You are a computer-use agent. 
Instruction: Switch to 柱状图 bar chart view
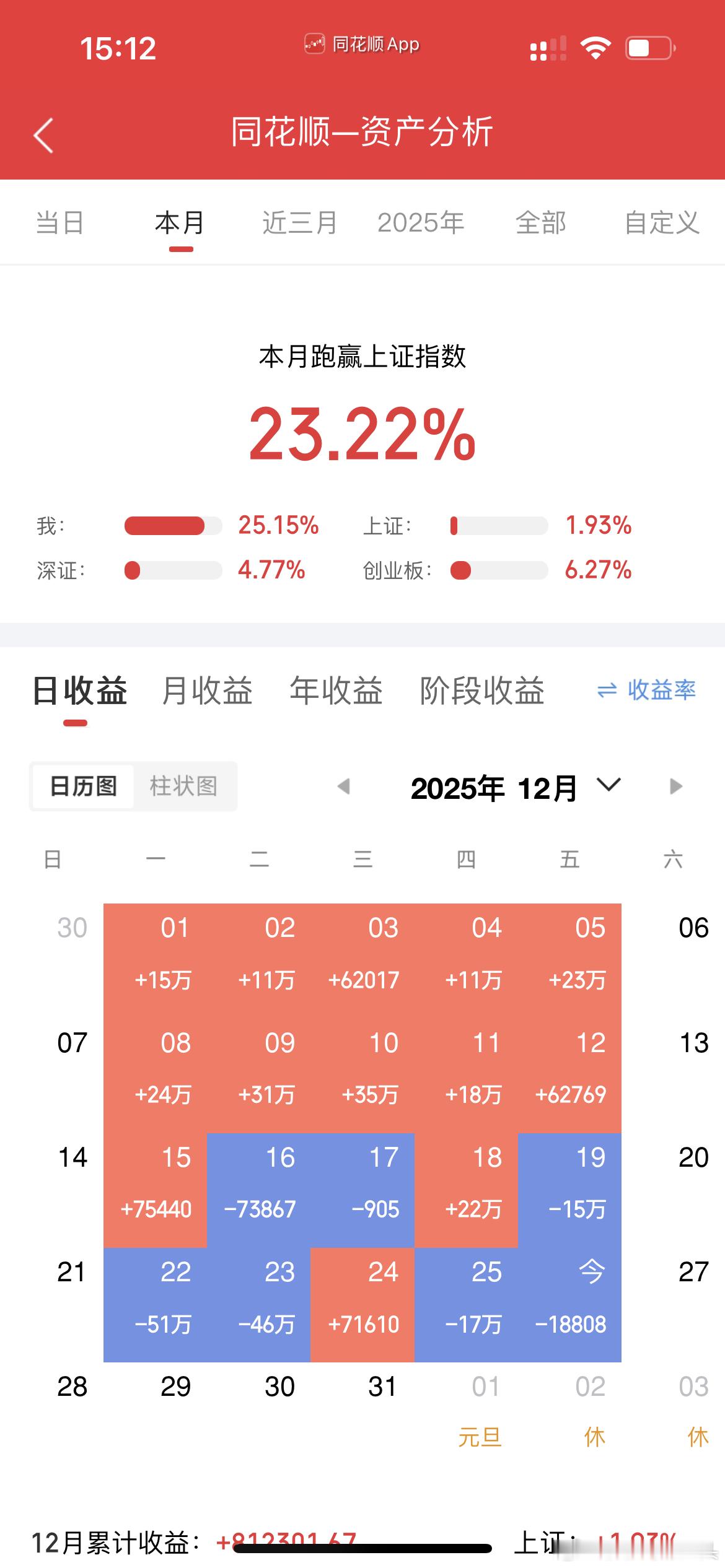183,786
